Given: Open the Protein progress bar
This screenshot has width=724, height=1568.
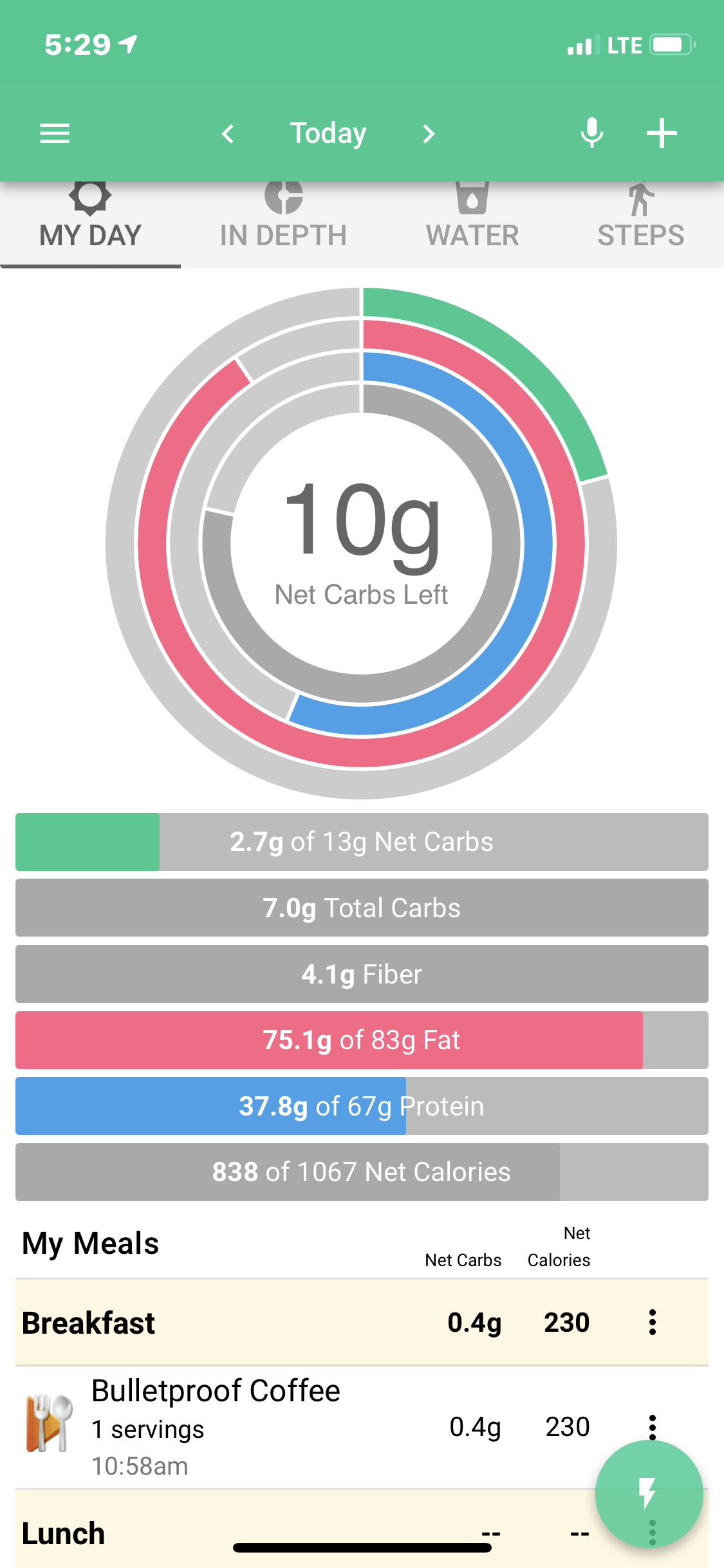Looking at the screenshot, I should [x=362, y=1106].
